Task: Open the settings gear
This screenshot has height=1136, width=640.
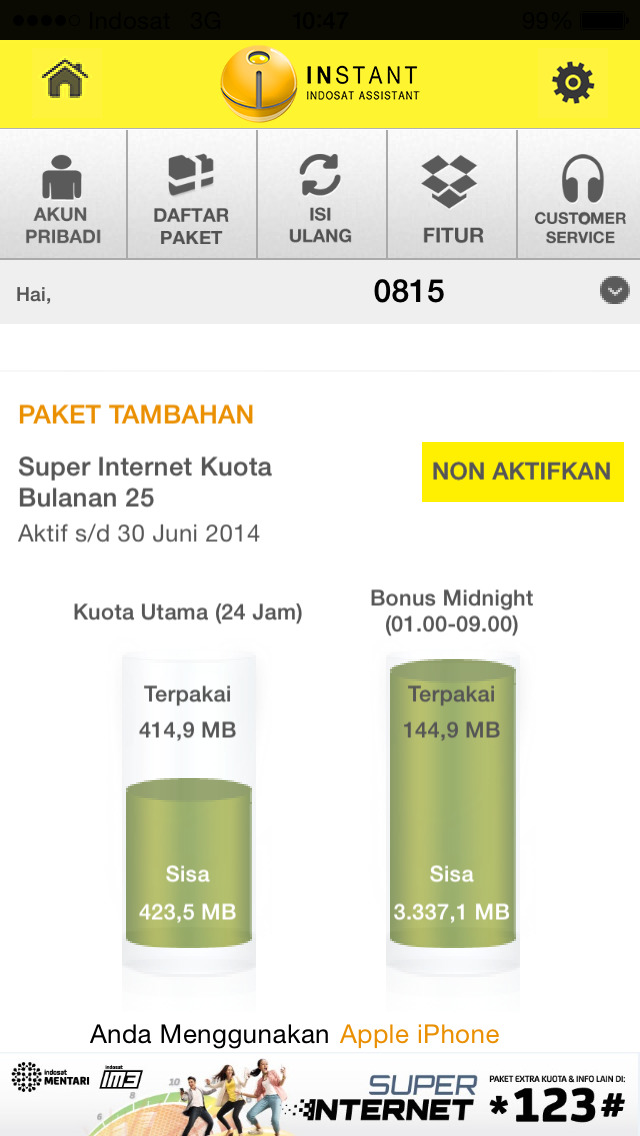Action: click(x=573, y=82)
